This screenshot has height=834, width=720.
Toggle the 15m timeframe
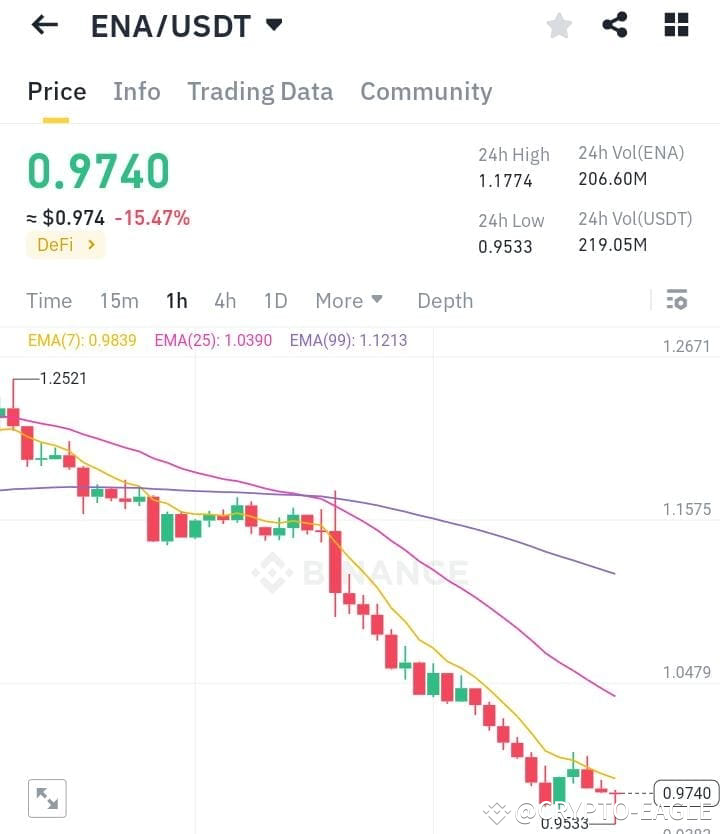pyautogui.click(x=119, y=300)
